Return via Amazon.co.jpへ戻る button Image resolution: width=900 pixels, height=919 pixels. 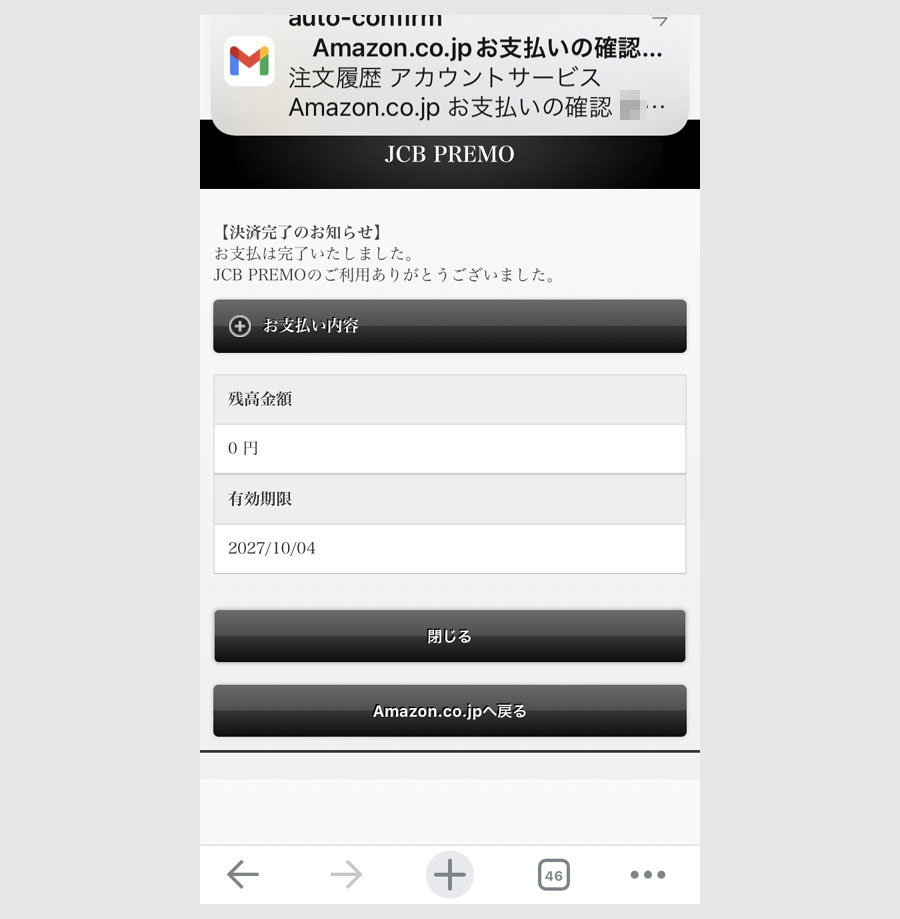(x=449, y=710)
